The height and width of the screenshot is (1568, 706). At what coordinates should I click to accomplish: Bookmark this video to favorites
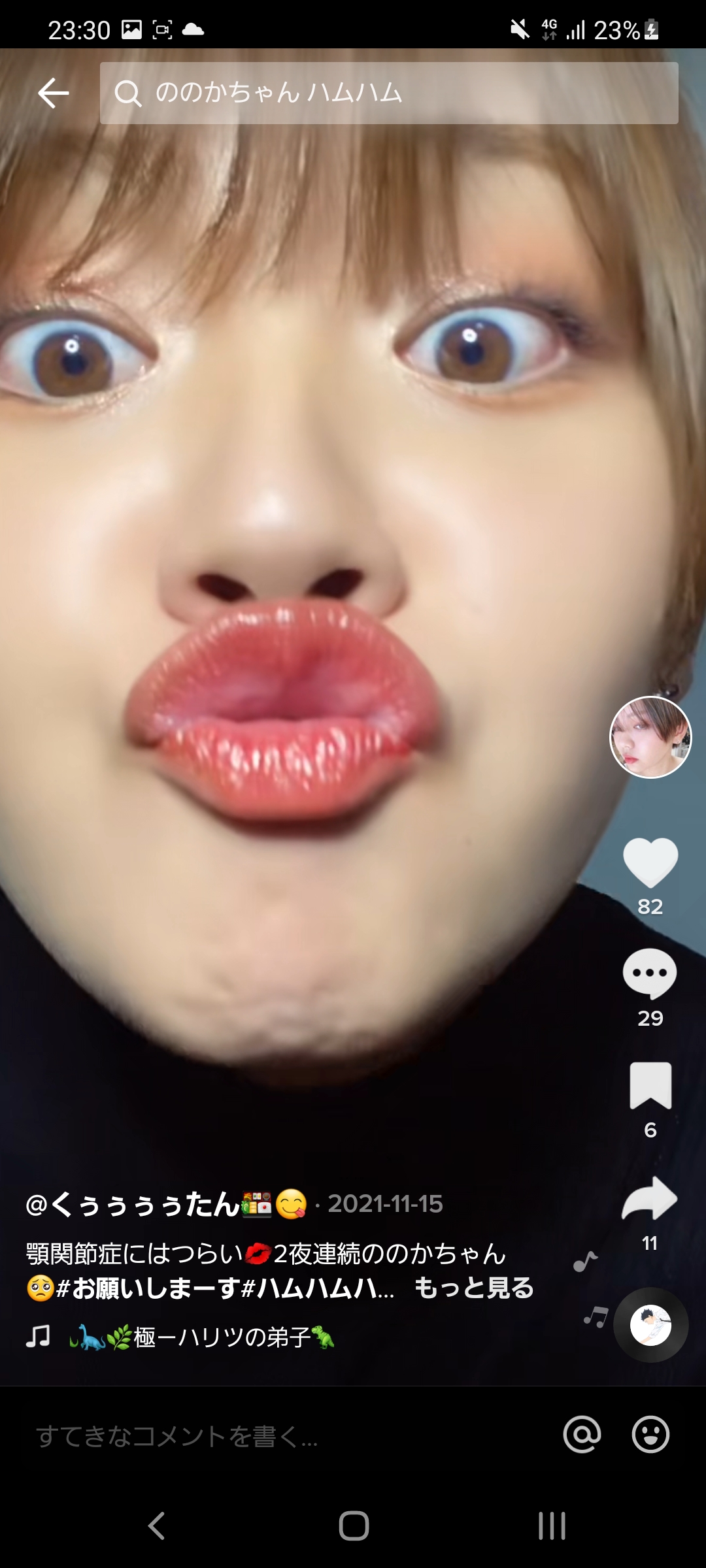[x=650, y=1085]
